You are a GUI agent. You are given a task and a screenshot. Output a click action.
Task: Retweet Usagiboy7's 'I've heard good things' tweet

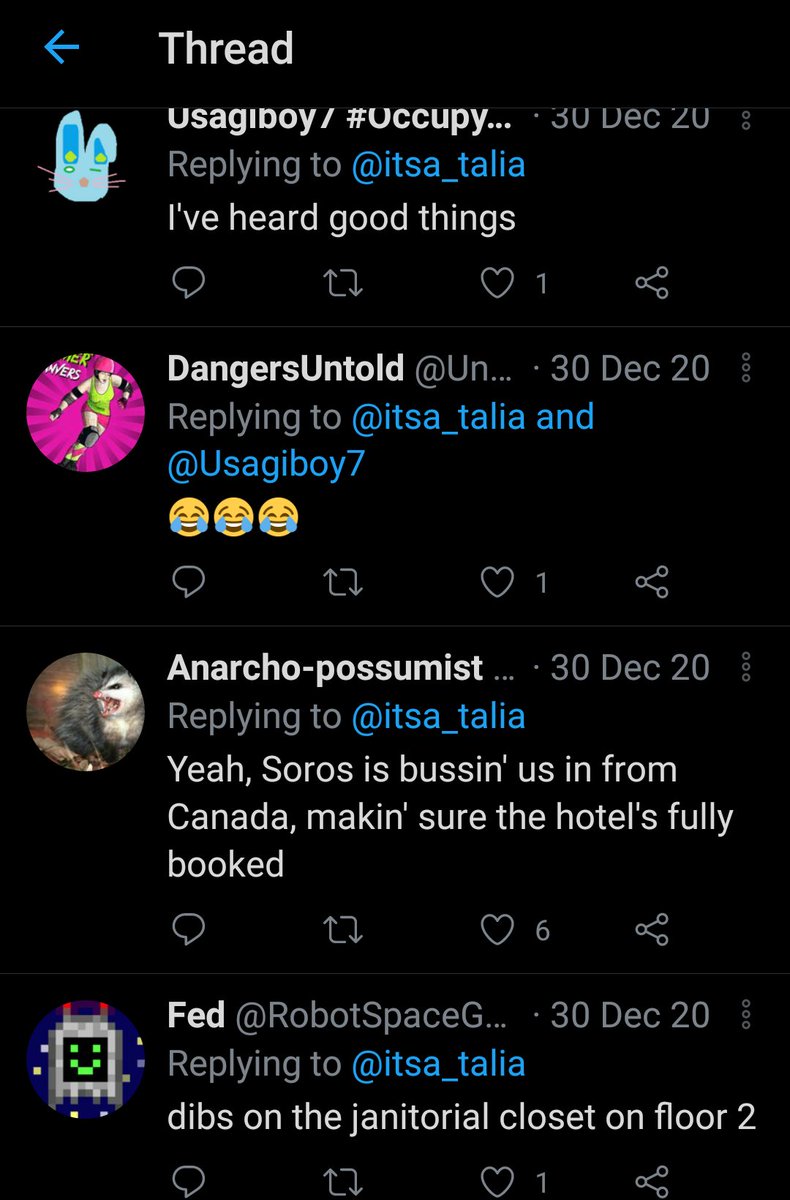coord(345,284)
